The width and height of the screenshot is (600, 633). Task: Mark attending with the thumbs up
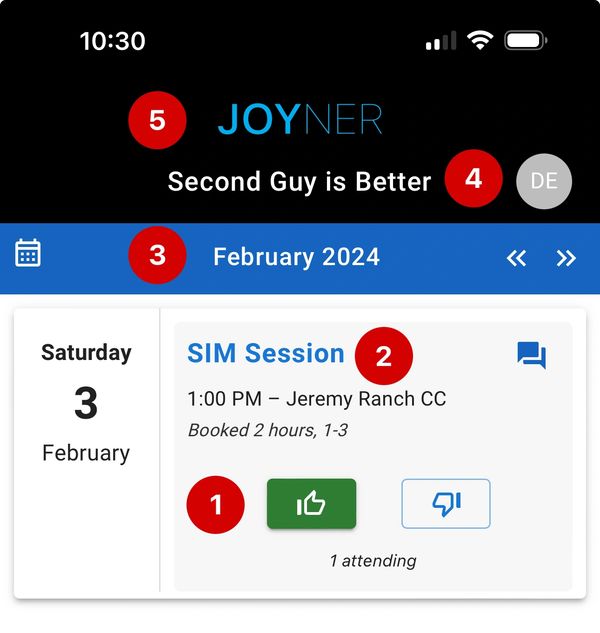[x=311, y=504]
